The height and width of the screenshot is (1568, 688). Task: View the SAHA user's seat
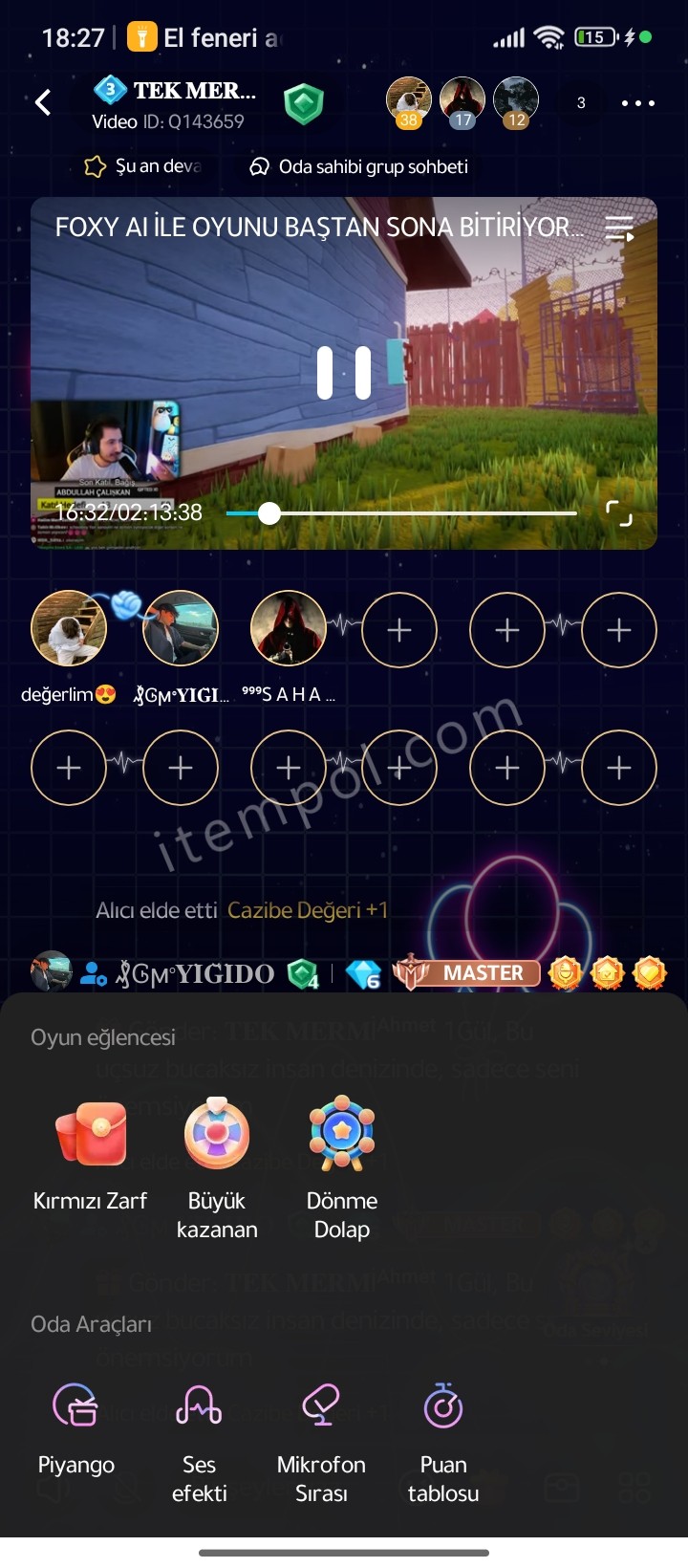click(289, 628)
